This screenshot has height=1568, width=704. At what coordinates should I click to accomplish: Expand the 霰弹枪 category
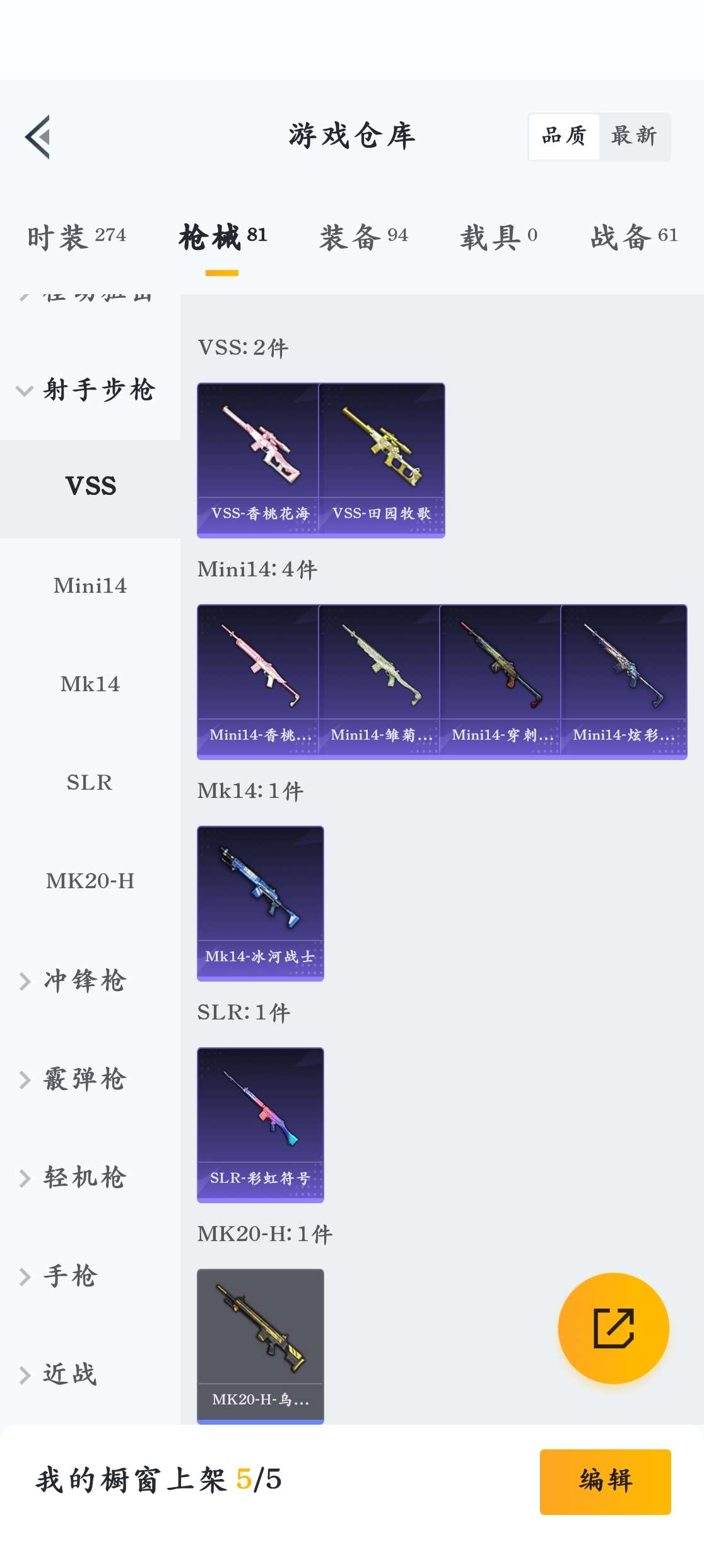(85, 1079)
